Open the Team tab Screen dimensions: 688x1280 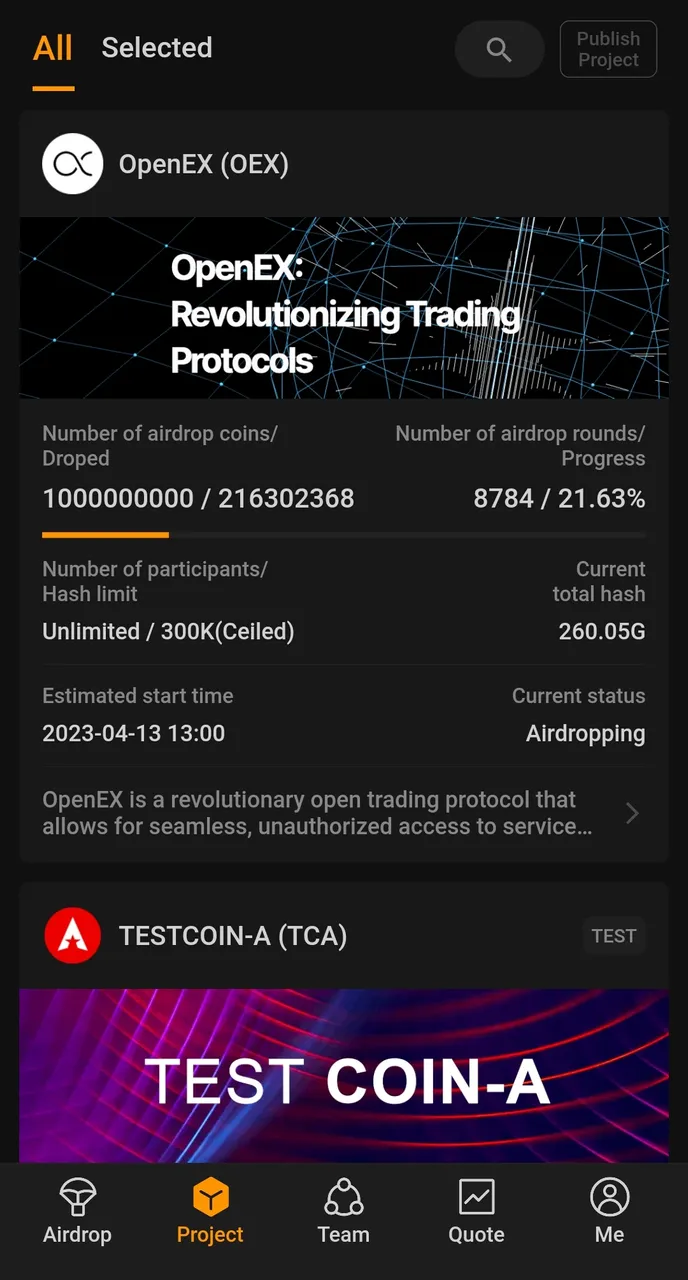tap(343, 1210)
